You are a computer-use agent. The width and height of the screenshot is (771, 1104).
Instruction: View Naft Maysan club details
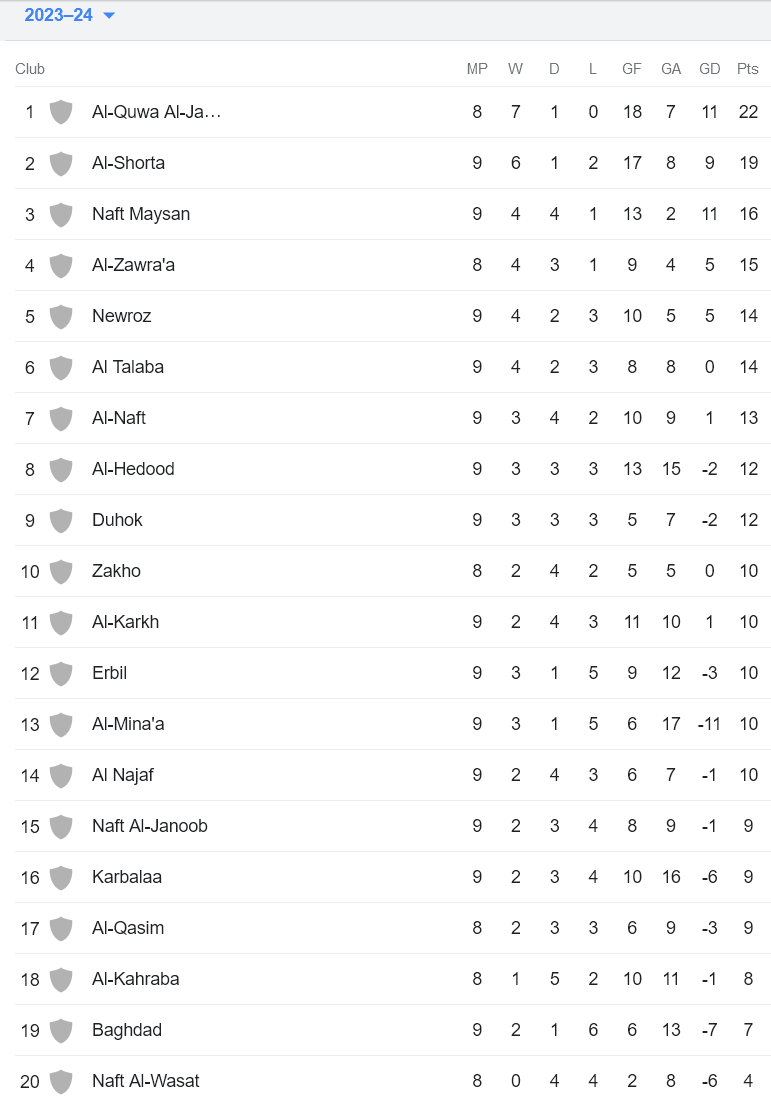140,214
